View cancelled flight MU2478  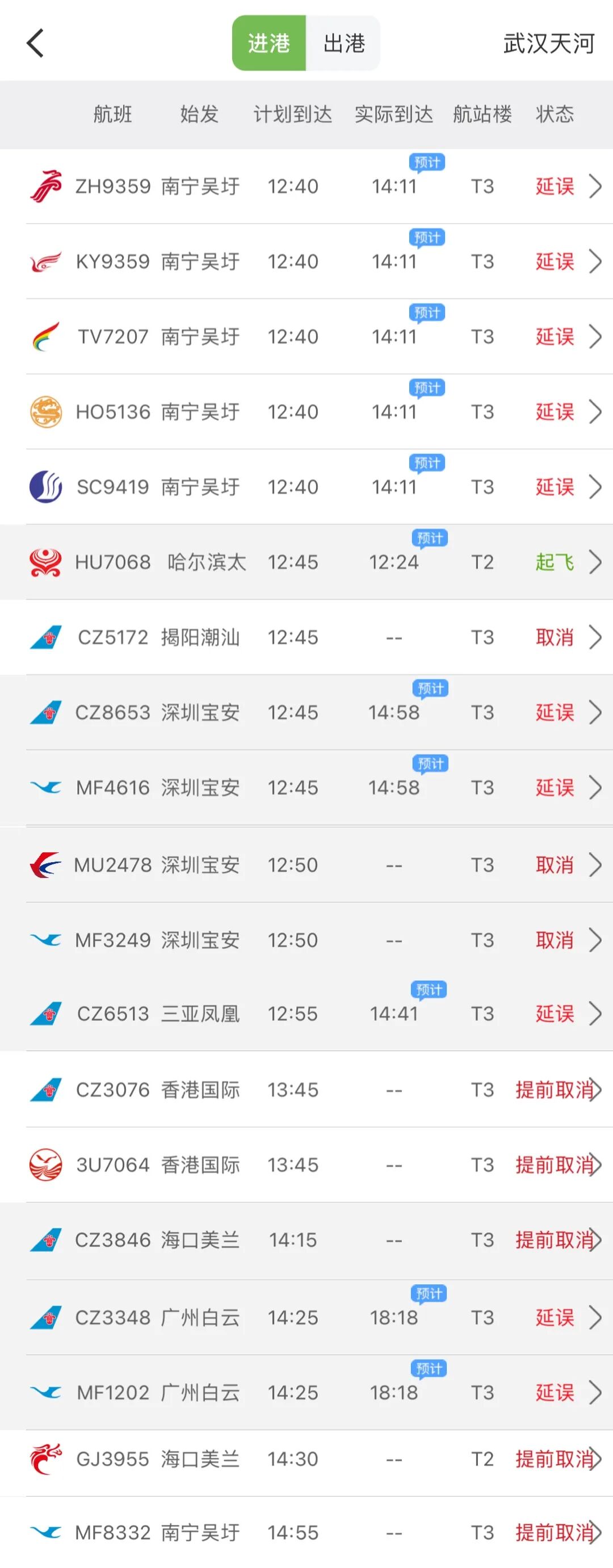coord(306,865)
